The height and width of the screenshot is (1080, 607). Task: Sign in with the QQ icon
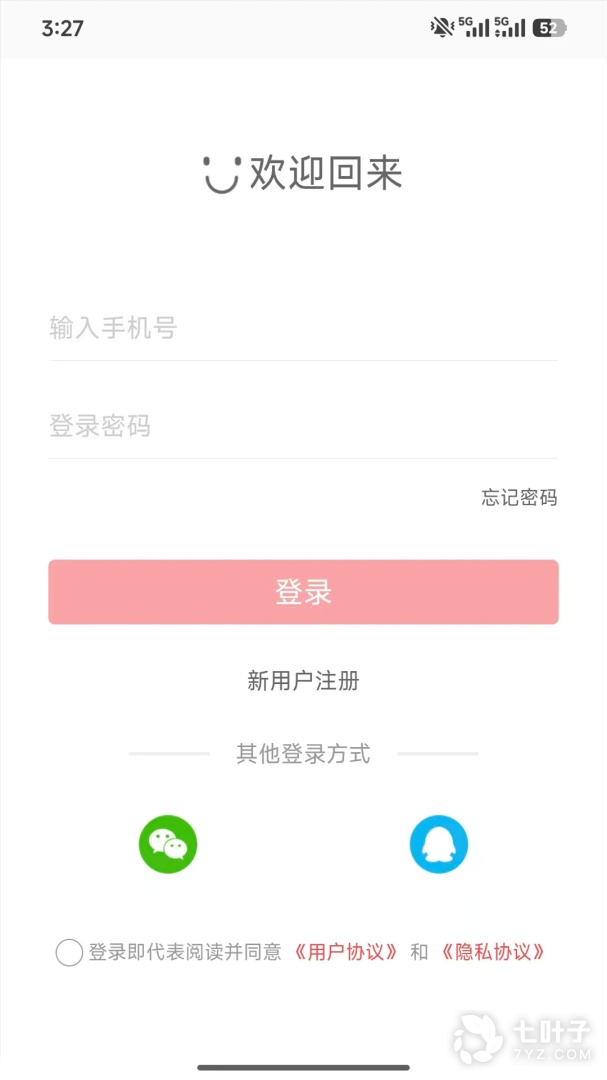(438, 844)
